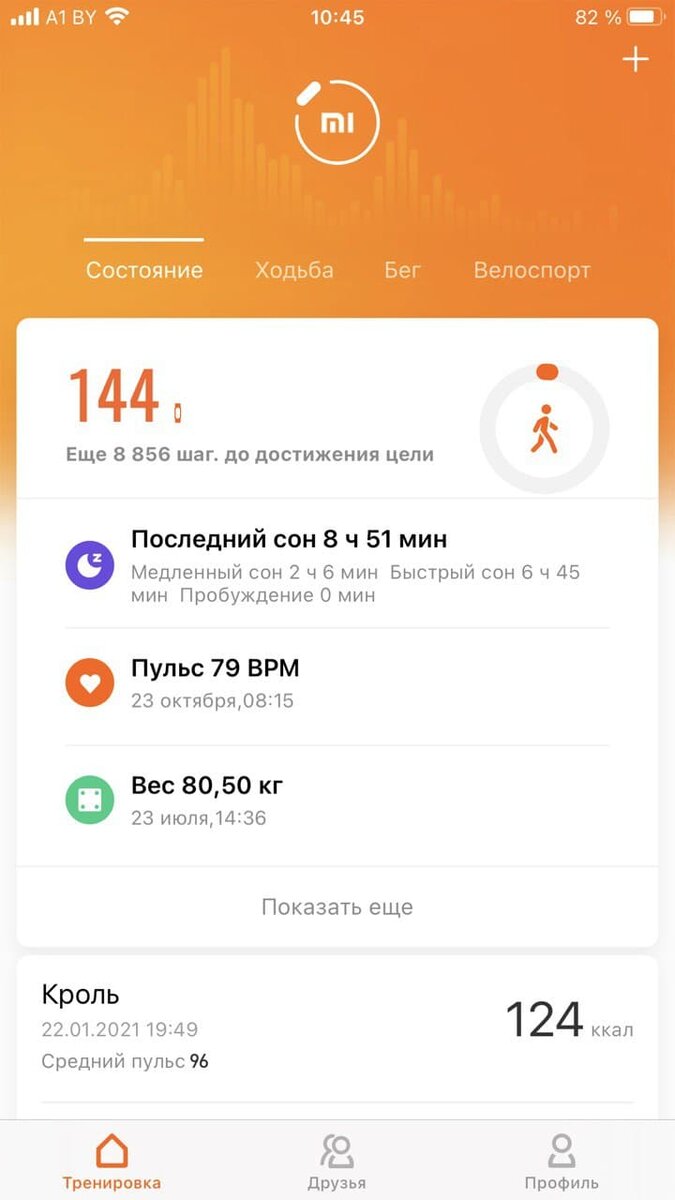Open the 144 steps summary card
Viewport: 675px width, 1200px height.
[x=337, y=409]
